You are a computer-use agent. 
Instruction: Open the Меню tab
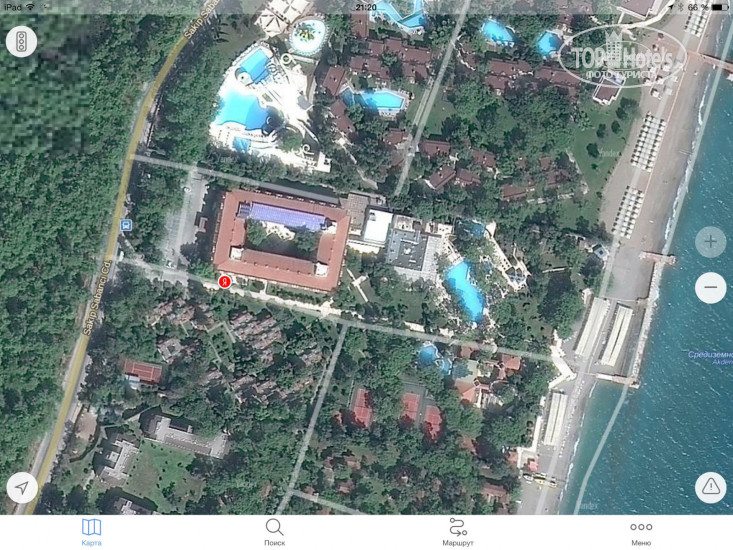(x=641, y=531)
